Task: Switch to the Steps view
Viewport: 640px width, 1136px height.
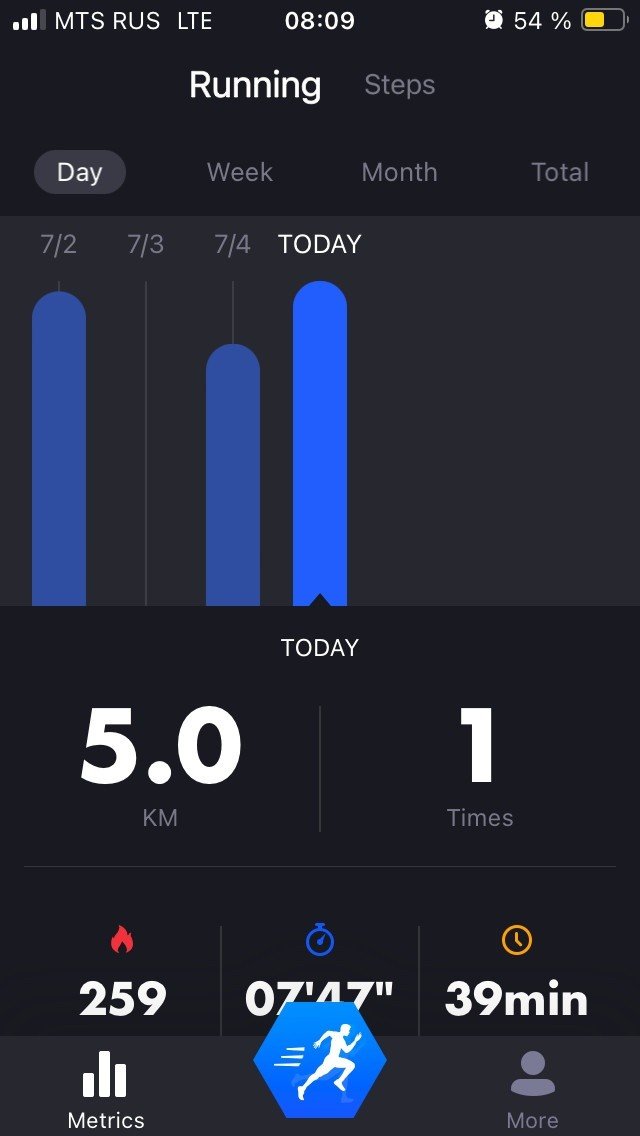Action: point(399,85)
